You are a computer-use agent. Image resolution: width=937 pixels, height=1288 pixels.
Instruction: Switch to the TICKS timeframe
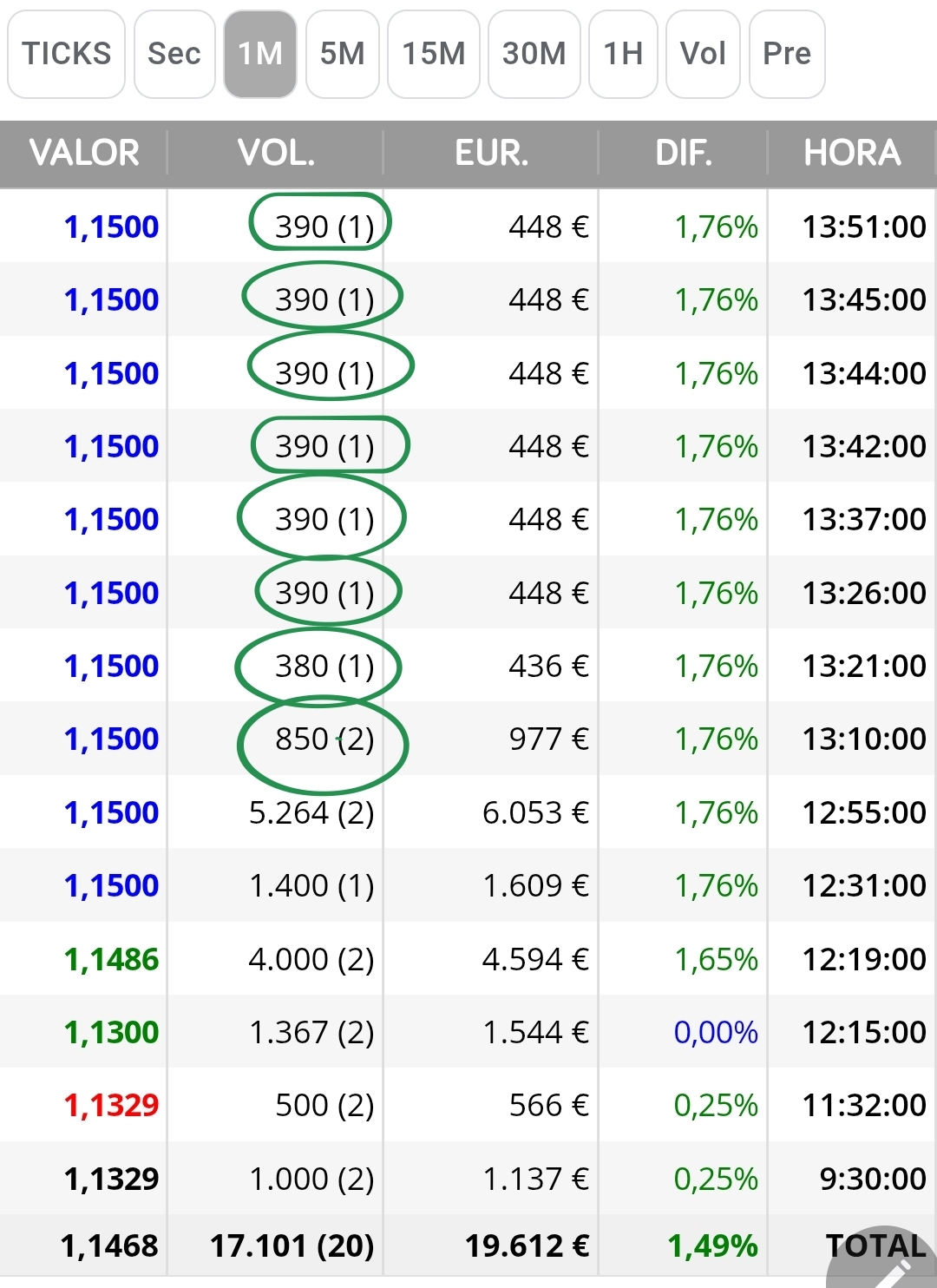pyautogui.click(x=67, y=54)
